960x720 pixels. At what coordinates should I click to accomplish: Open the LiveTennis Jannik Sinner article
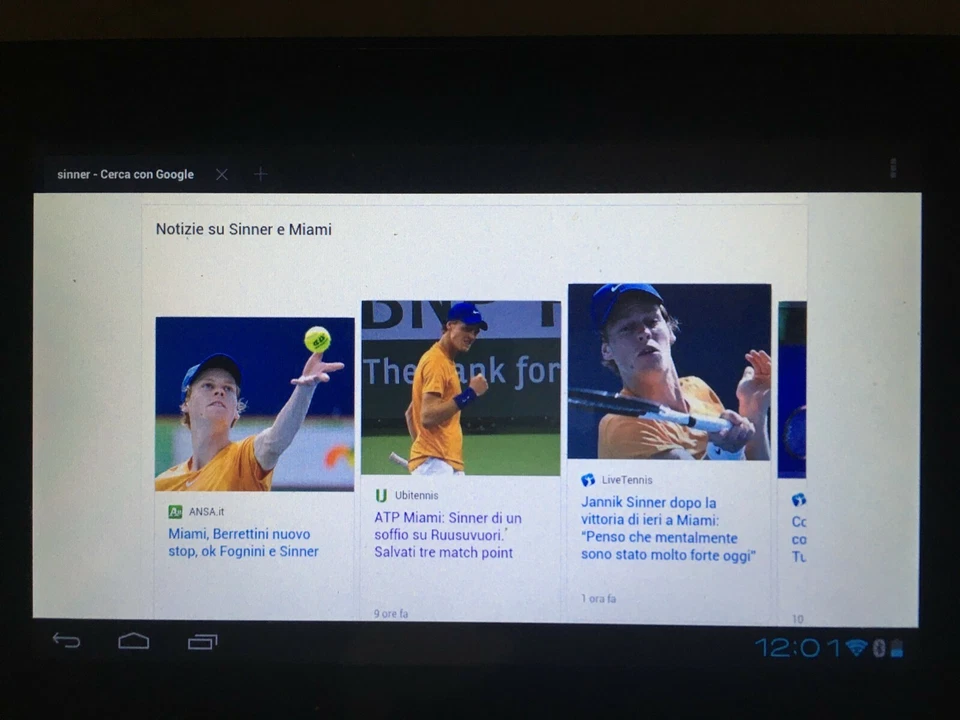click(667, 529)
